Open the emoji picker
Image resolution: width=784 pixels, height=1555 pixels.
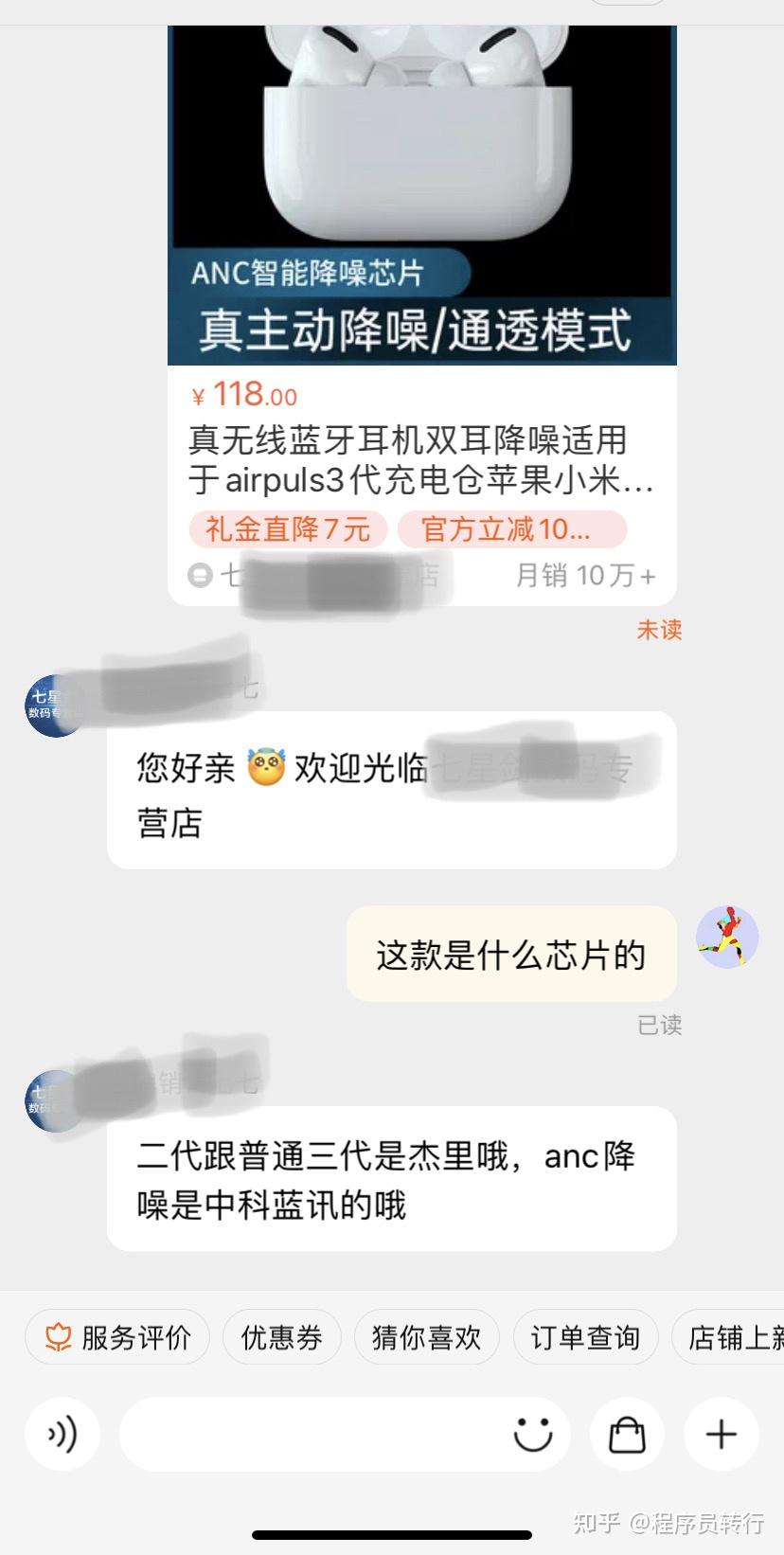tap(532, 1435)
